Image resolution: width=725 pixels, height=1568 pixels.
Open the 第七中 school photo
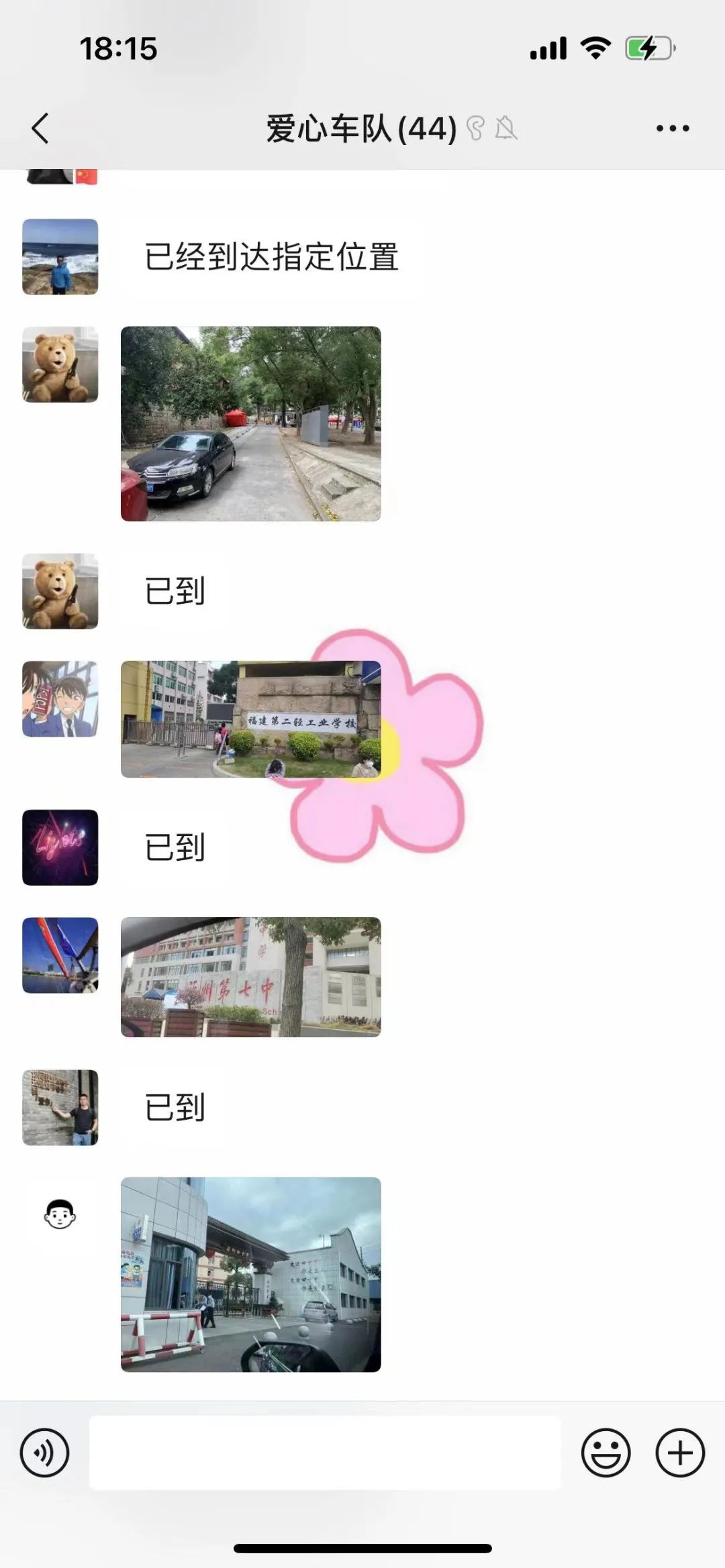point(250,977)
